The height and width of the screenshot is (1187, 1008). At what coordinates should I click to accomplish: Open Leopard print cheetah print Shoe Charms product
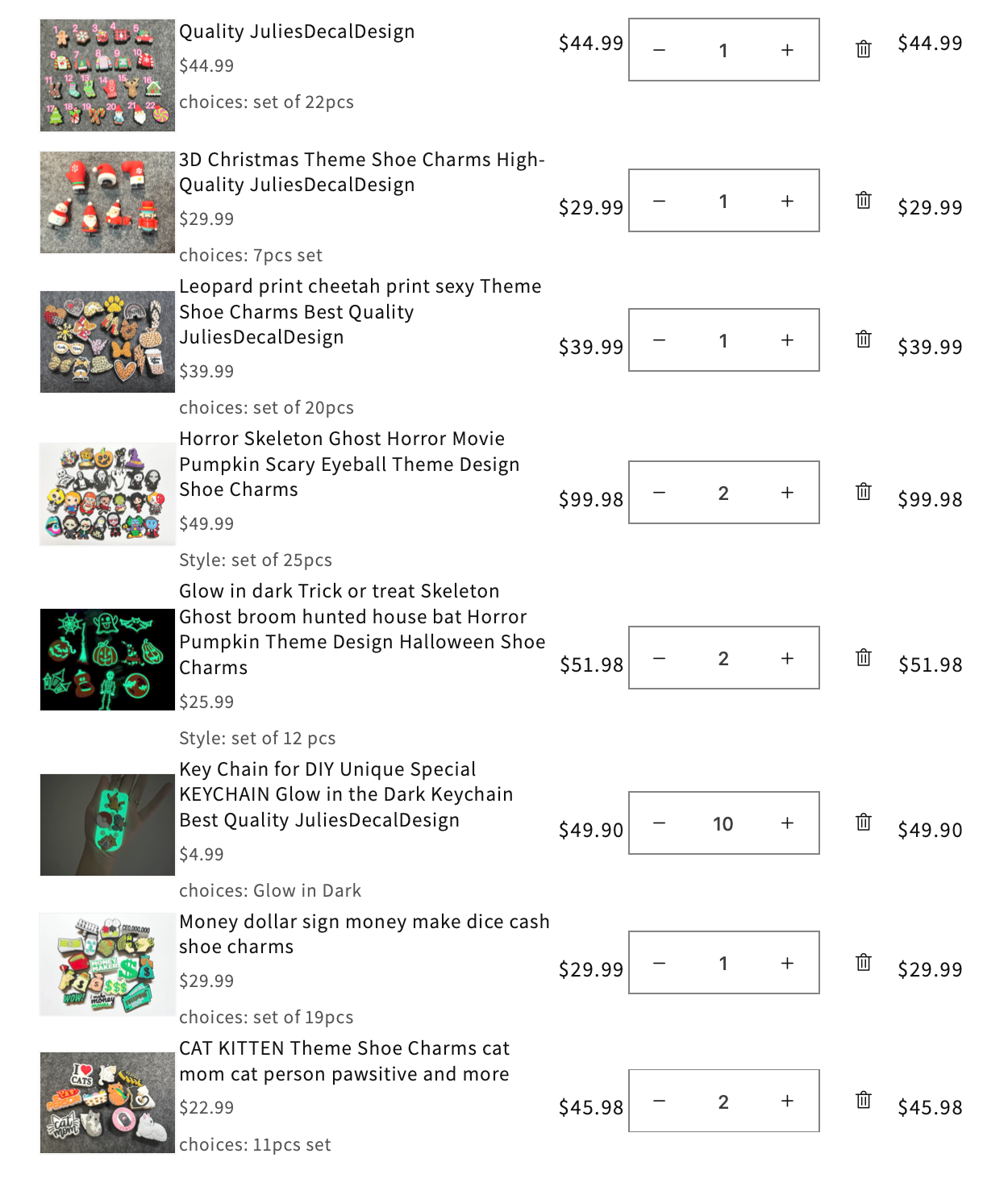[x=360, y=311]
